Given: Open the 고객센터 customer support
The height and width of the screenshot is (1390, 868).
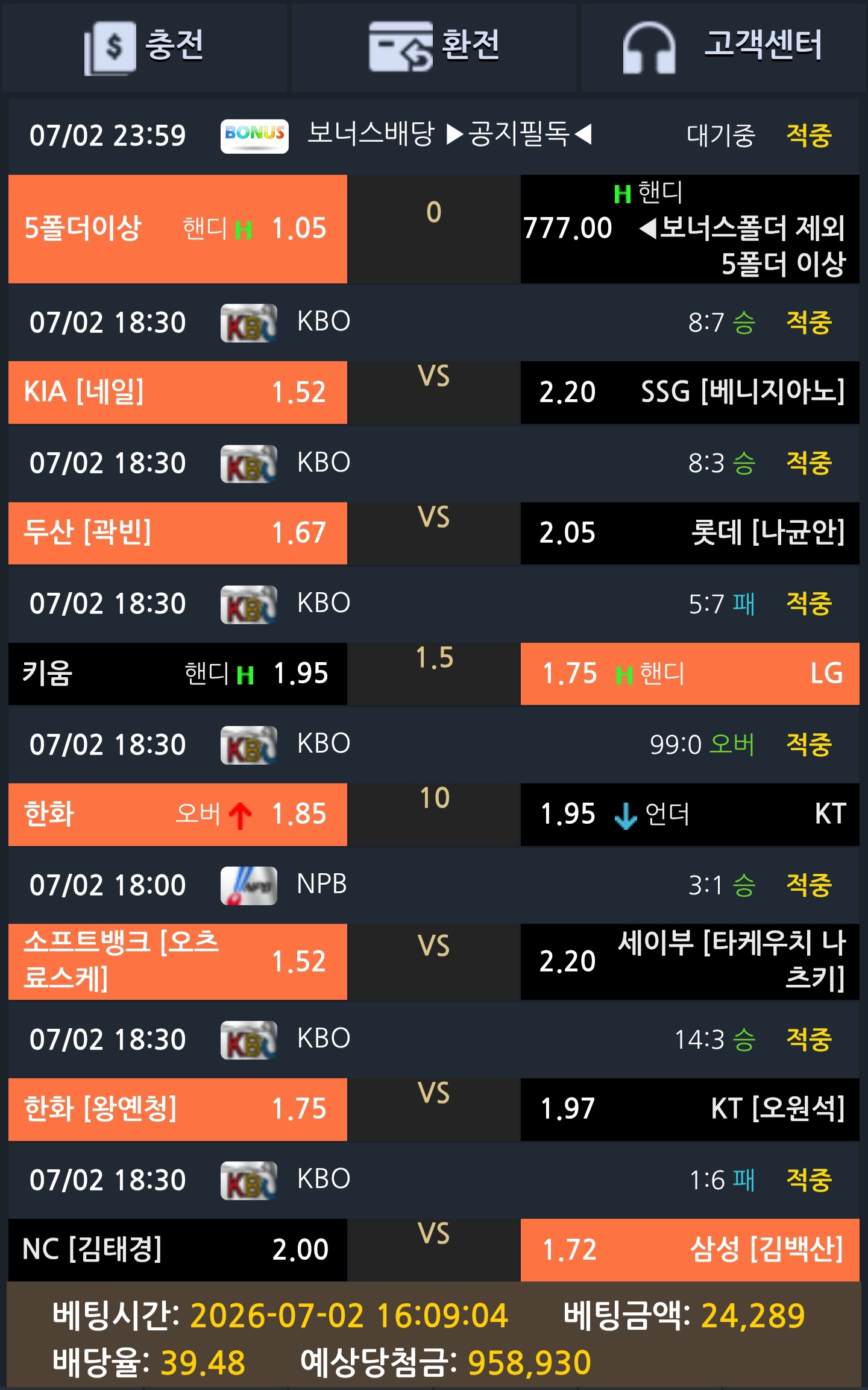Looking at the screenshot, I should [723, 47].
